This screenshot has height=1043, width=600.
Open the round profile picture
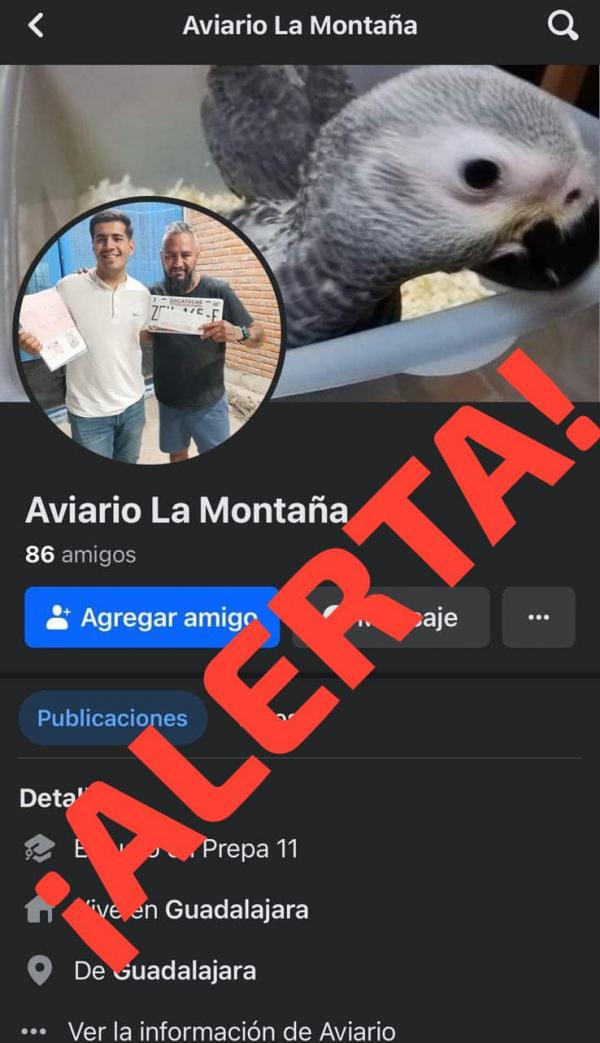[149, 331]
